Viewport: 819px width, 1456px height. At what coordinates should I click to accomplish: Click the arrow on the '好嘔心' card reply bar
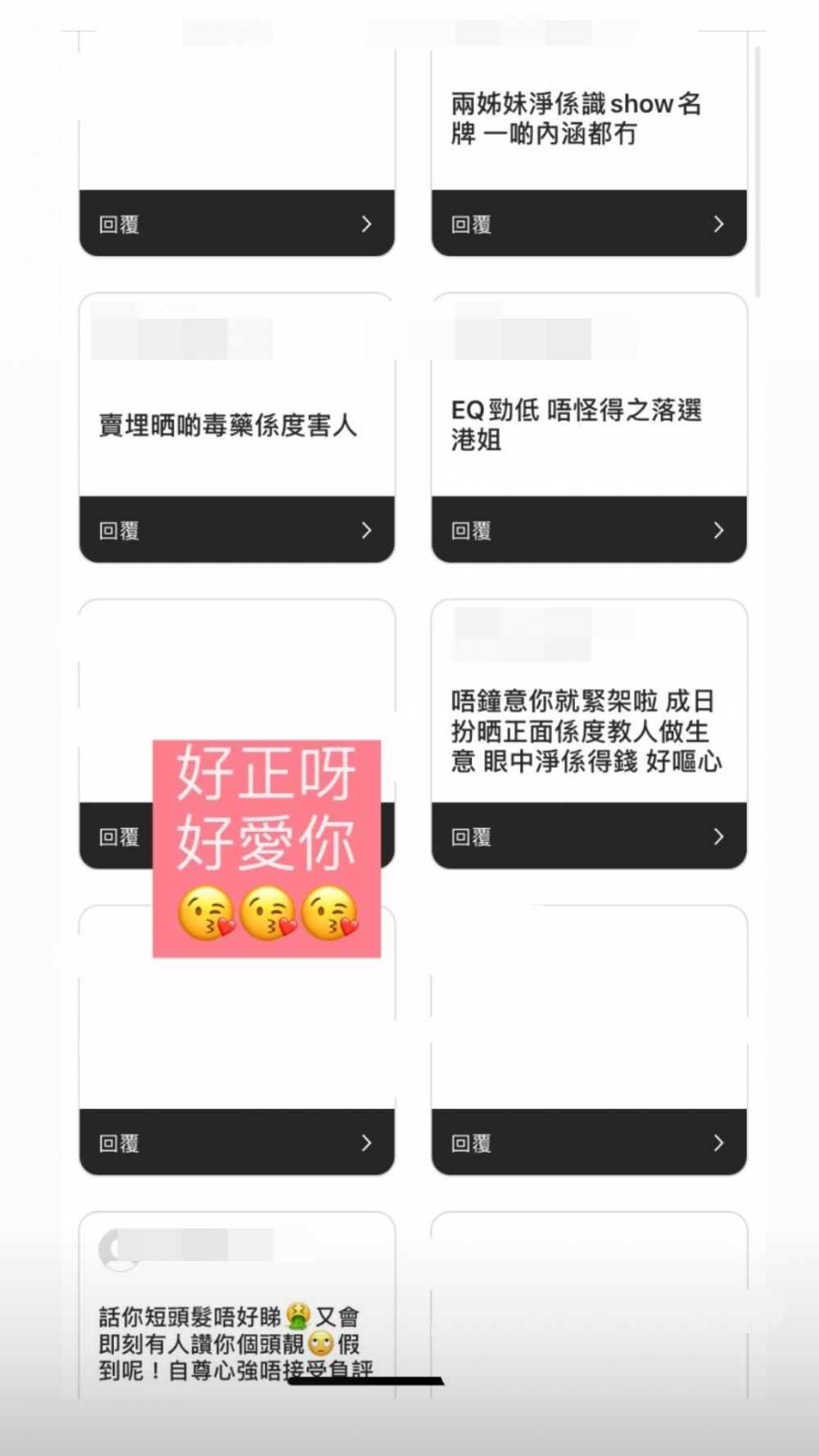(719, 837)
